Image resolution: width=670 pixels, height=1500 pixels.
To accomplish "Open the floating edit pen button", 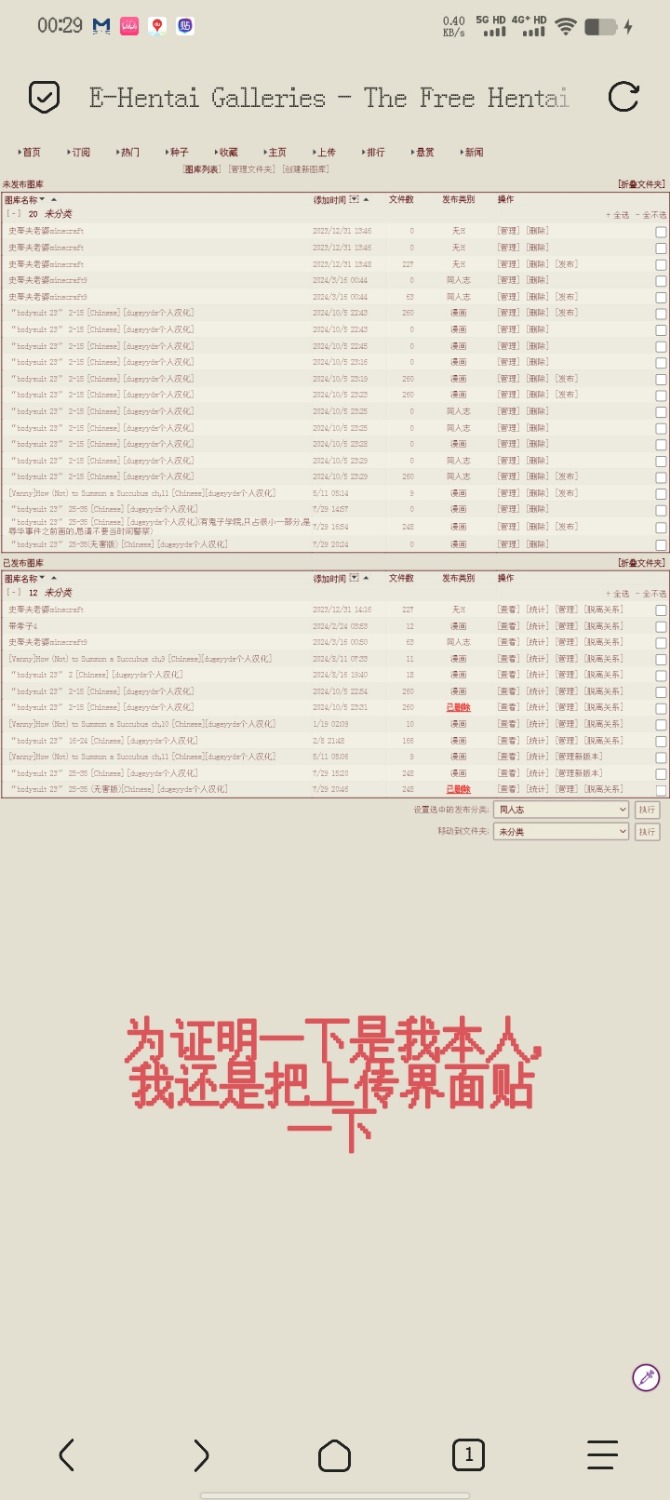I will 646,1377.
